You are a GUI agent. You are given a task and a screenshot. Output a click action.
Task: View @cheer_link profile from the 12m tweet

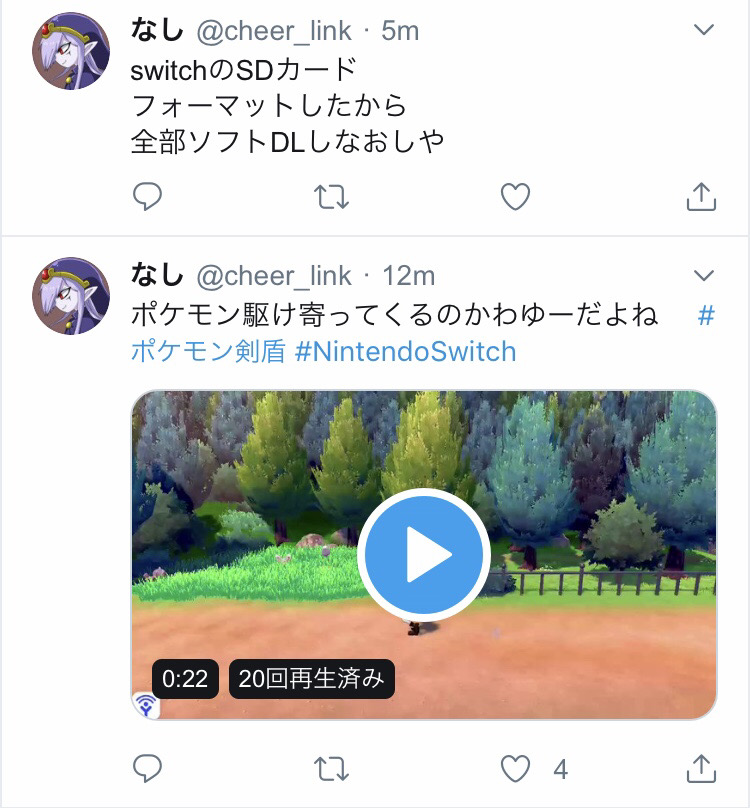click(x=273, y=276)
